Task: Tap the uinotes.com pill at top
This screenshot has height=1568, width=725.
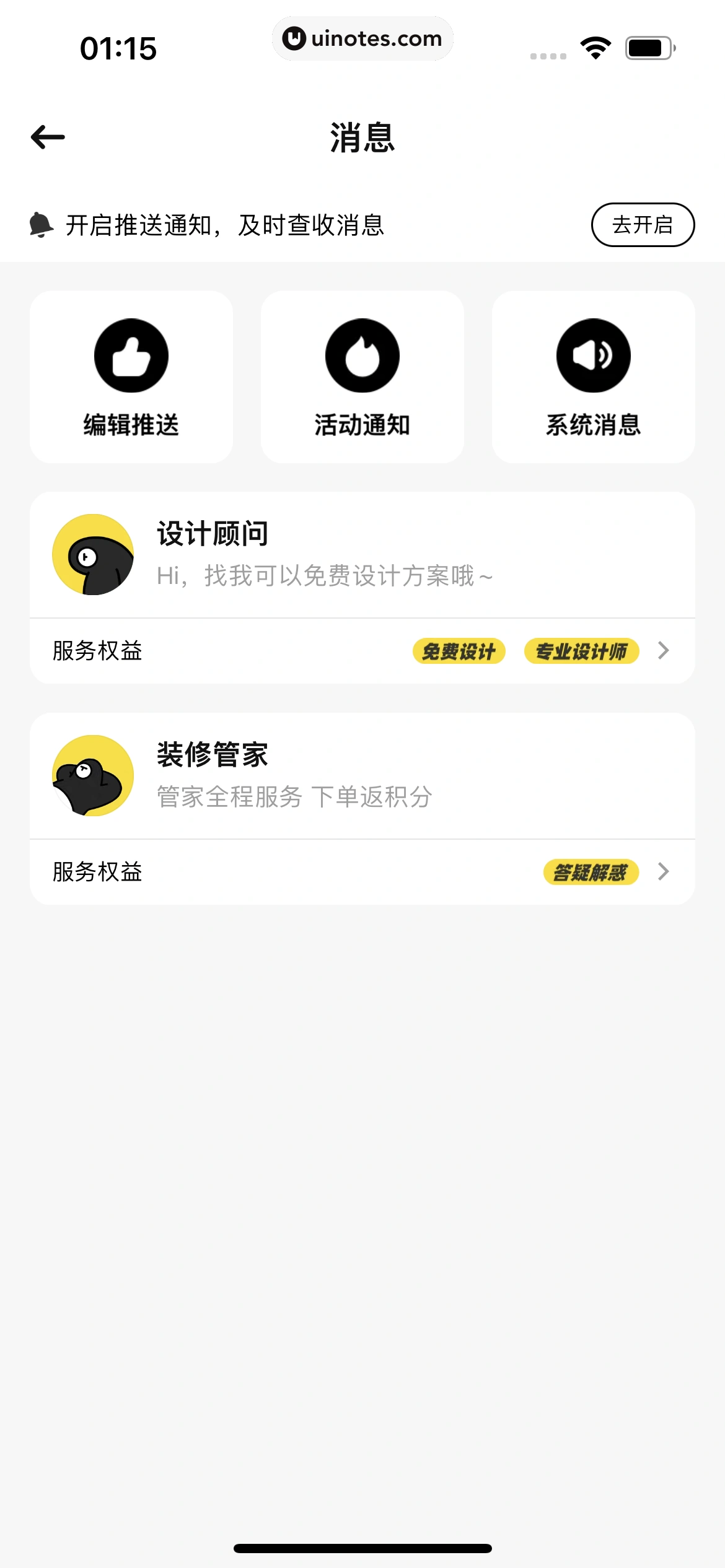Action: (362, 38)
